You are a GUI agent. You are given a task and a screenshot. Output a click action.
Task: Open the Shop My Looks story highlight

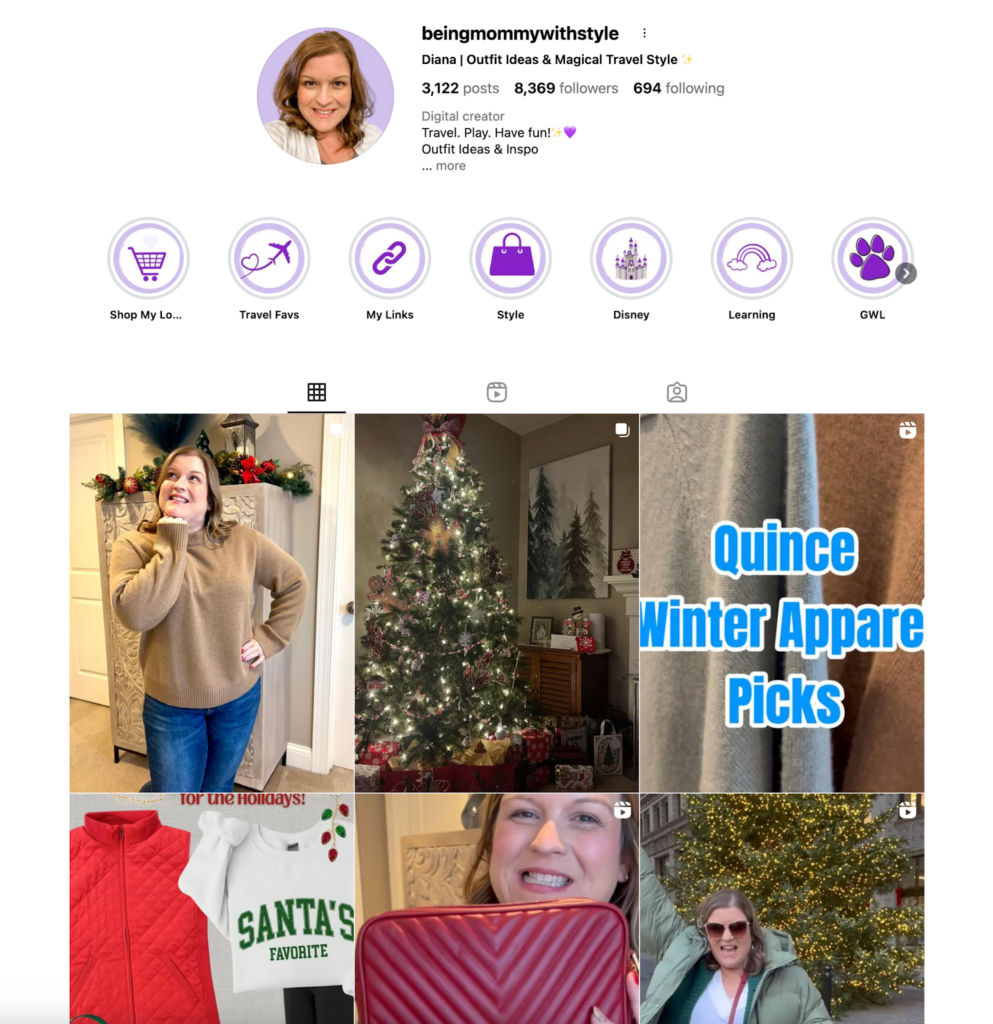coord(148,257)
